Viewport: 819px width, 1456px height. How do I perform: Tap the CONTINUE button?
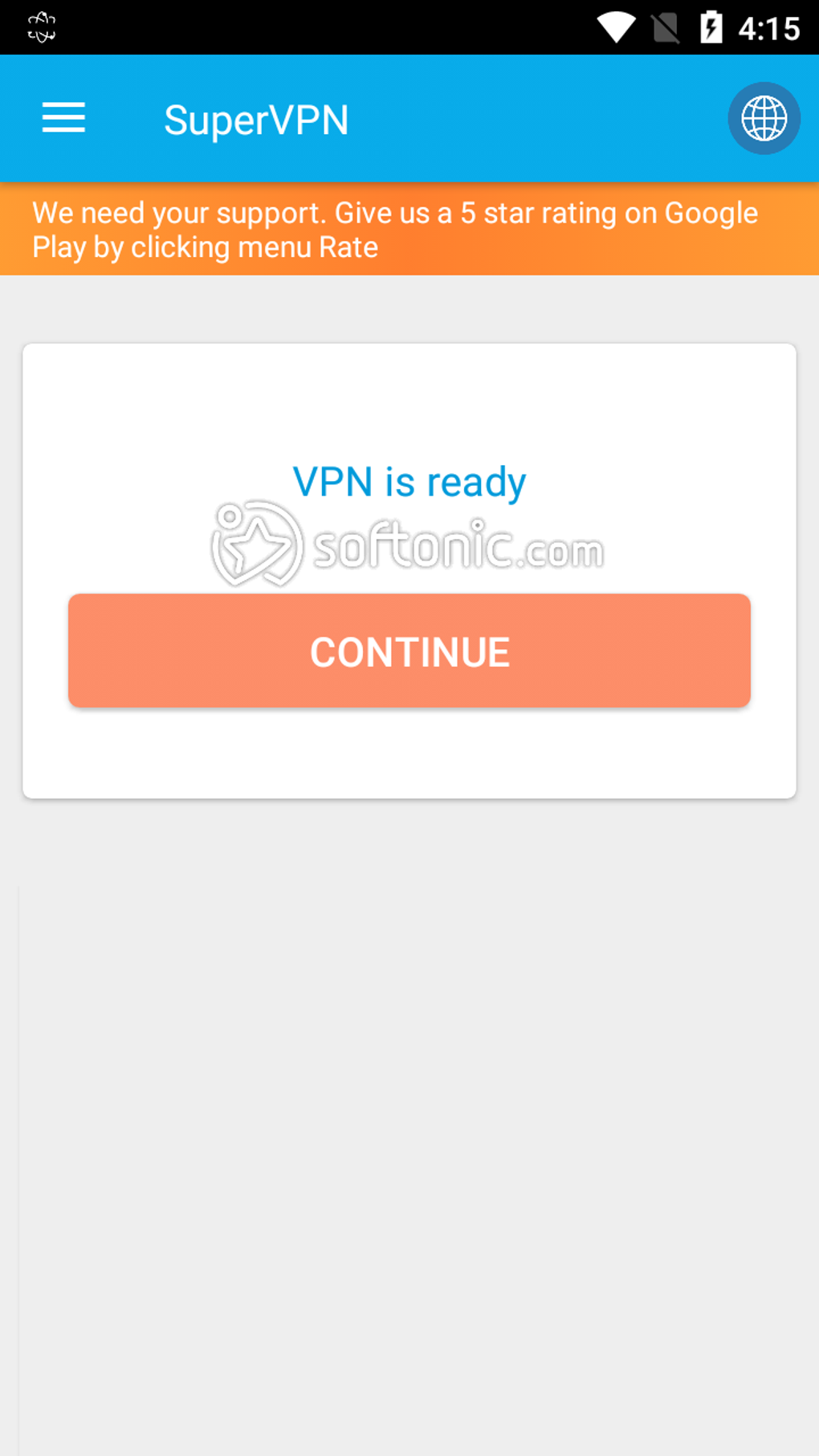pos(409,651)
